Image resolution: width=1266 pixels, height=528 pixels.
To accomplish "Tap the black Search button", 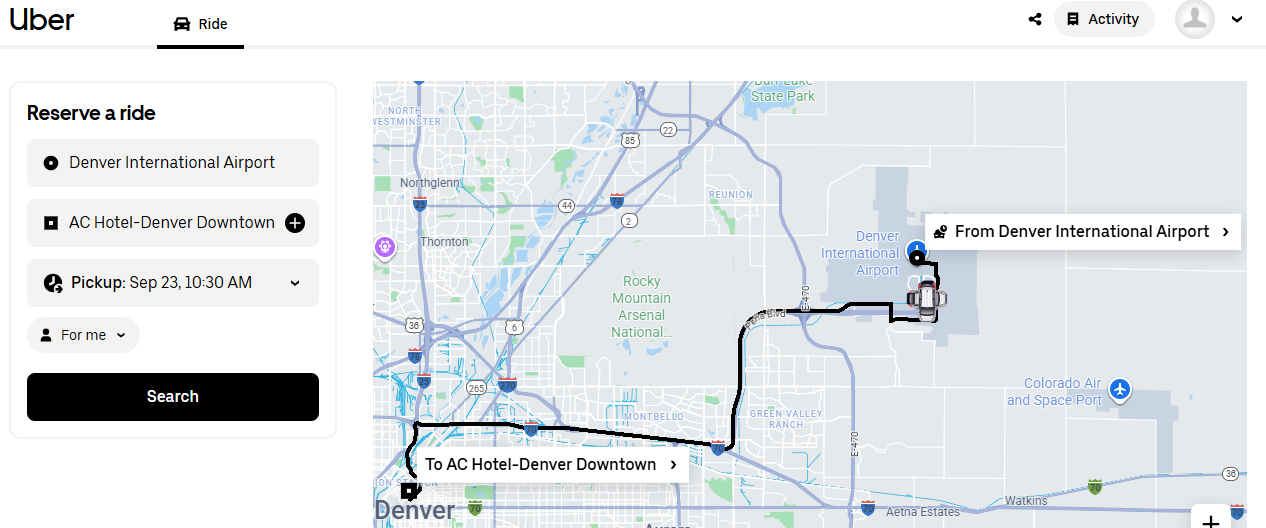I will tap(172, 397).
